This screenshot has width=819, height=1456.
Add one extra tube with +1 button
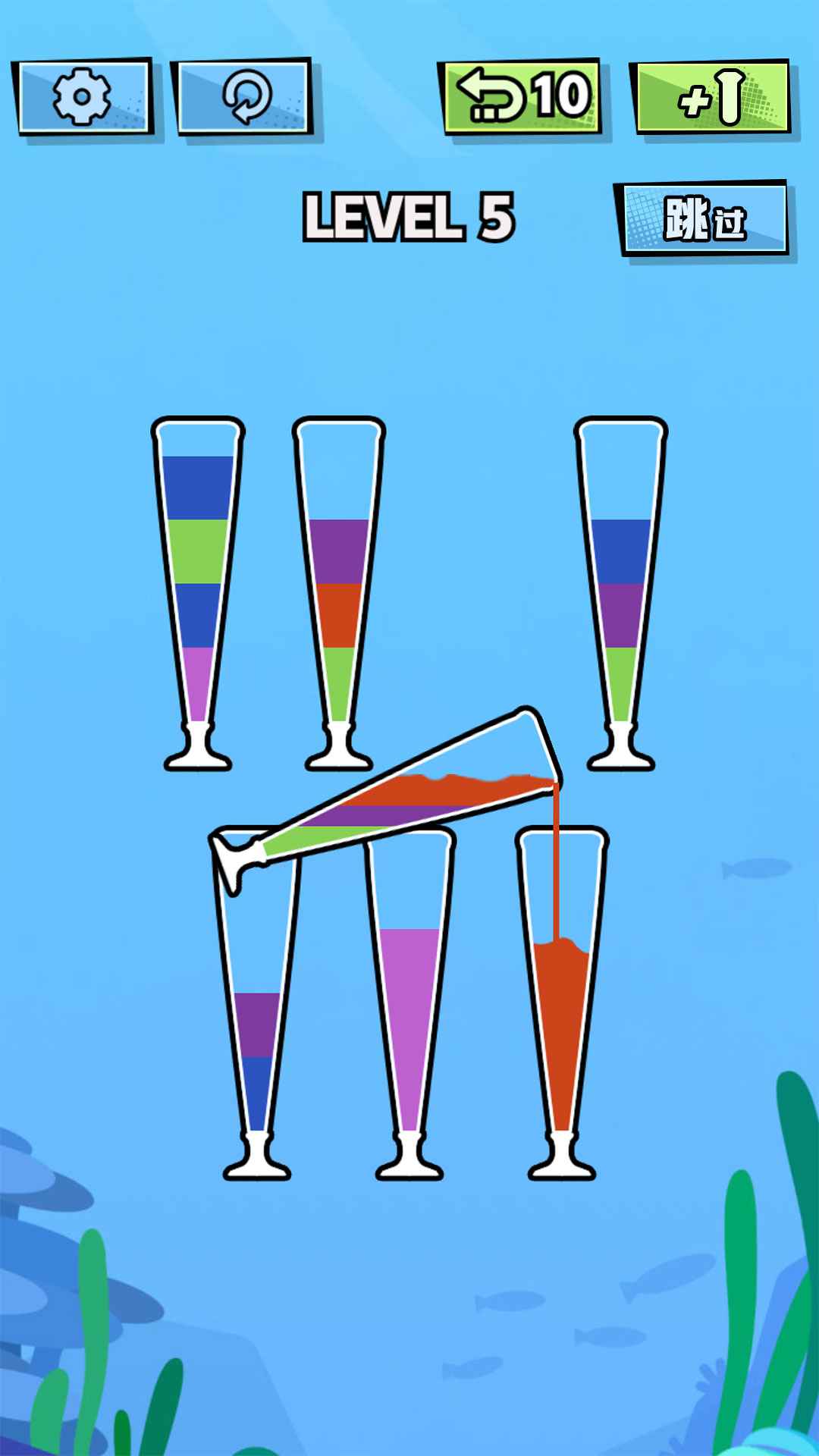711,99
